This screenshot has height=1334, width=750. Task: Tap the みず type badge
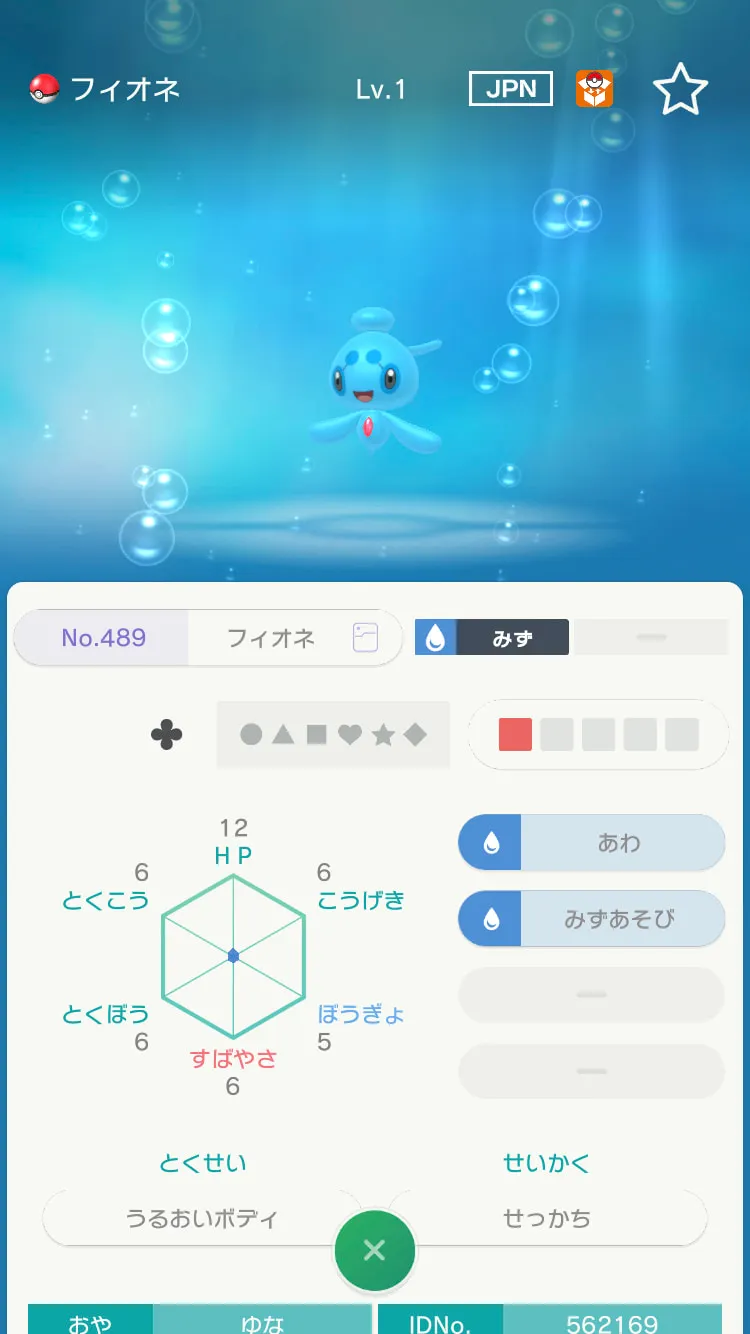point(492,637)
